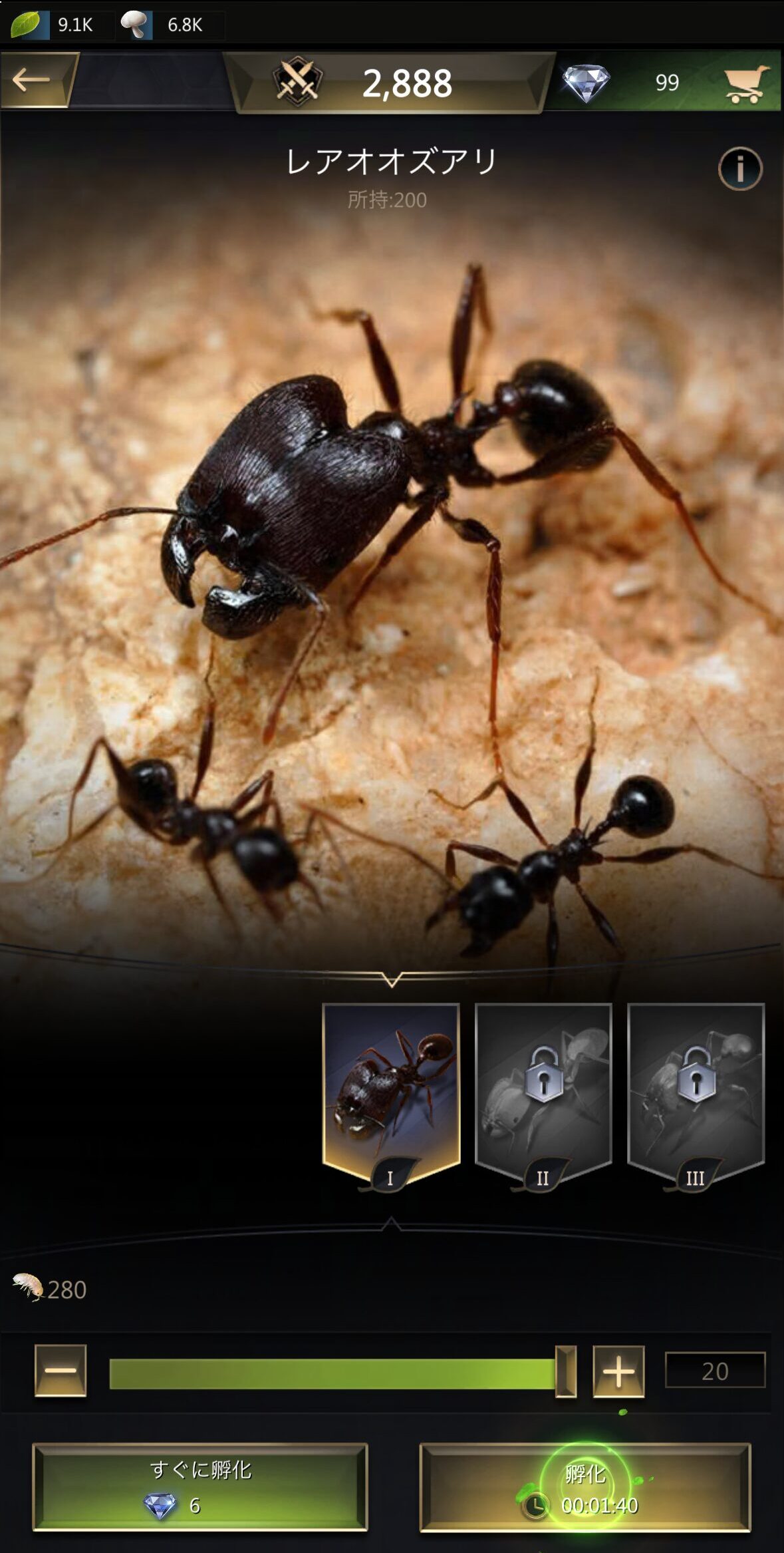Go back using the arrow button

tap(33, 81)
